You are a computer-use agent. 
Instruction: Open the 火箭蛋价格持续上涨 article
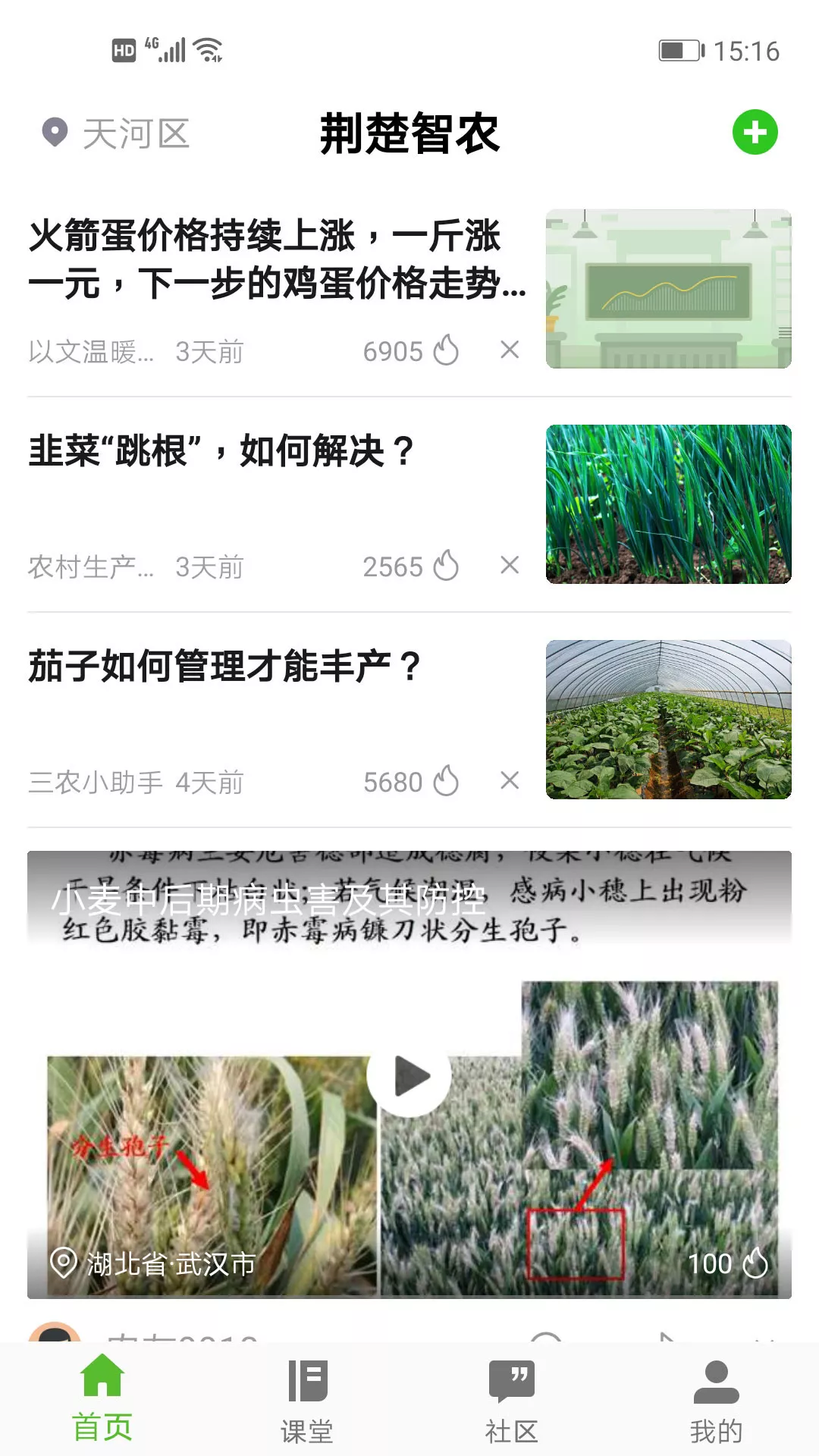coord(278,259)
